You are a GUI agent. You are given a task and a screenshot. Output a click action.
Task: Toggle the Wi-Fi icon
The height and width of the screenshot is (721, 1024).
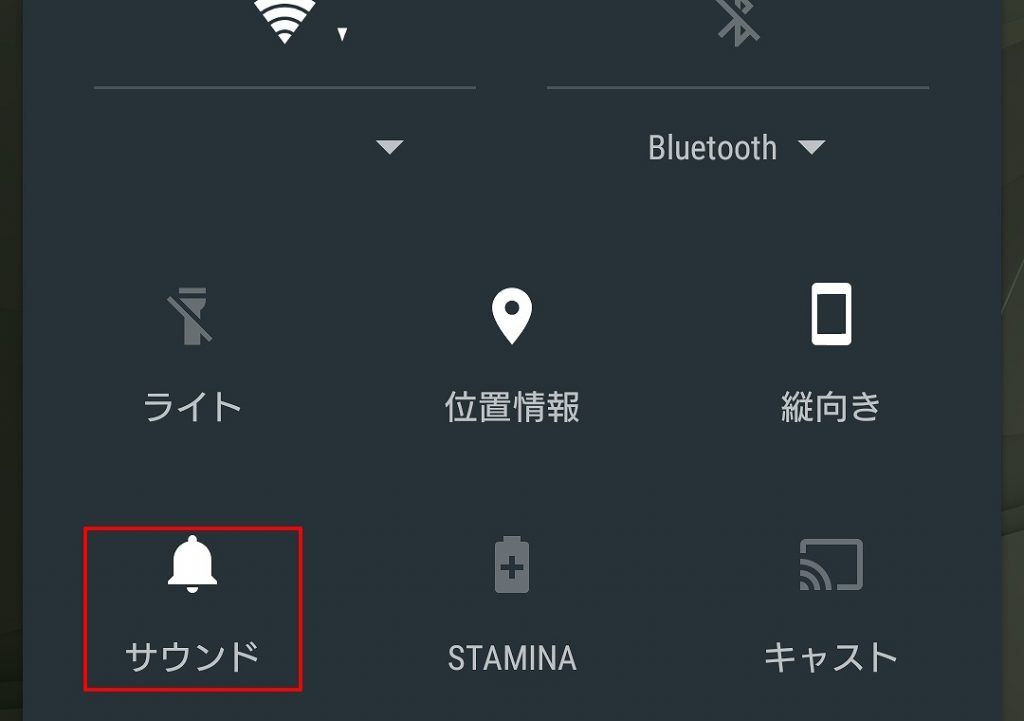[285, 22]
